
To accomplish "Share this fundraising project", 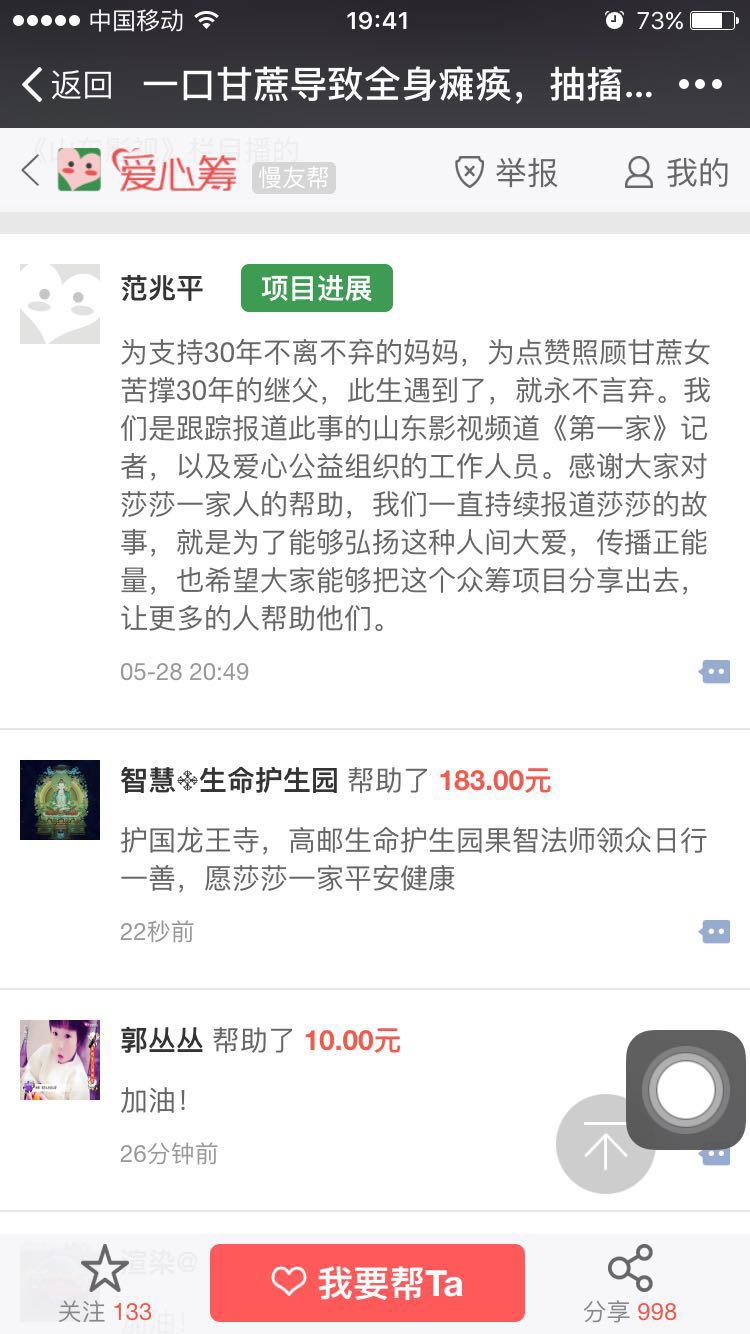I will click(x=630, y=1283).
